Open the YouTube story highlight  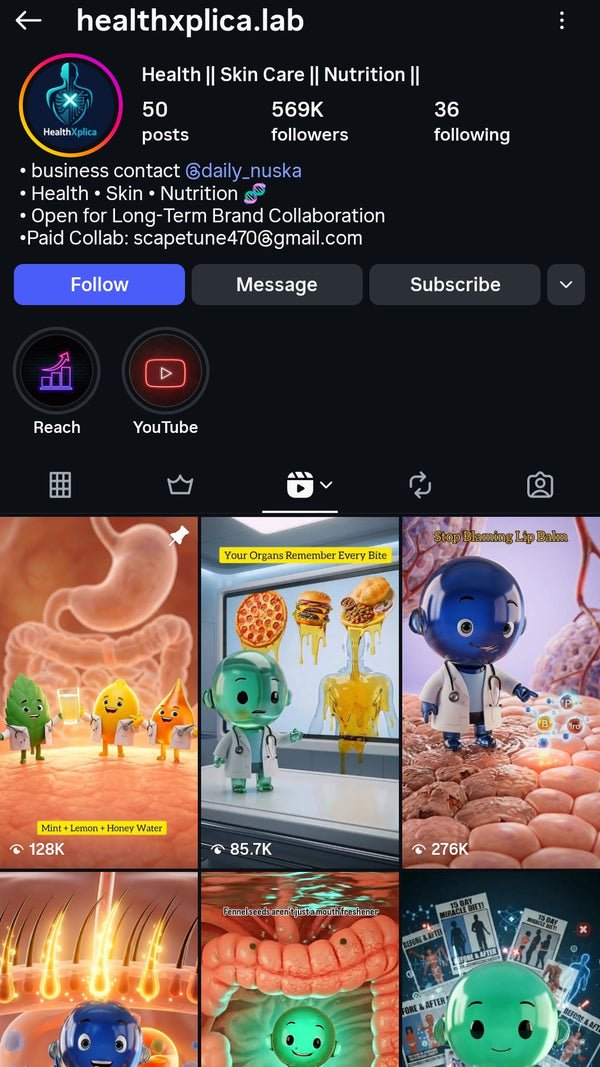(165, 382)
